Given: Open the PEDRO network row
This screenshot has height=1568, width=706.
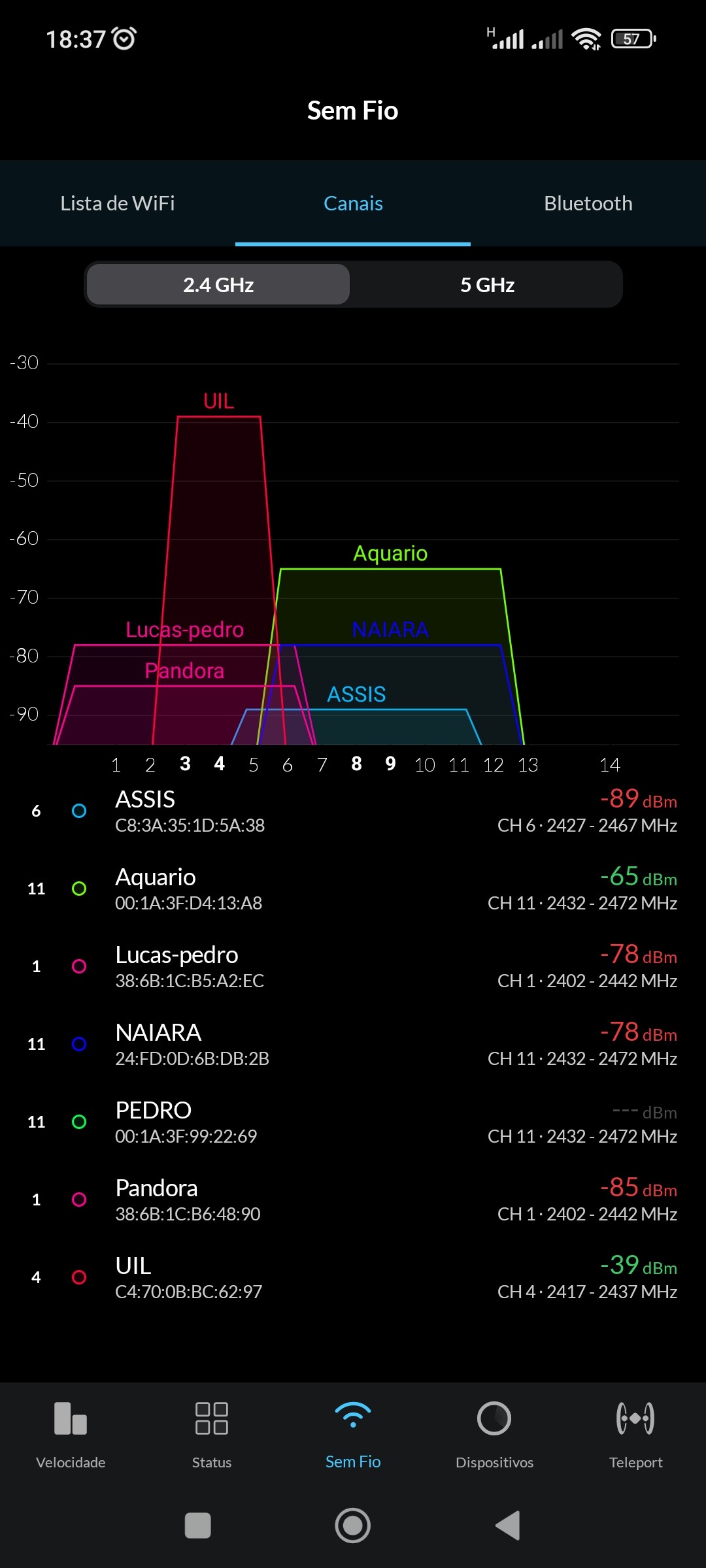Looking at the screenshot, I should [x=353, y=1122].
